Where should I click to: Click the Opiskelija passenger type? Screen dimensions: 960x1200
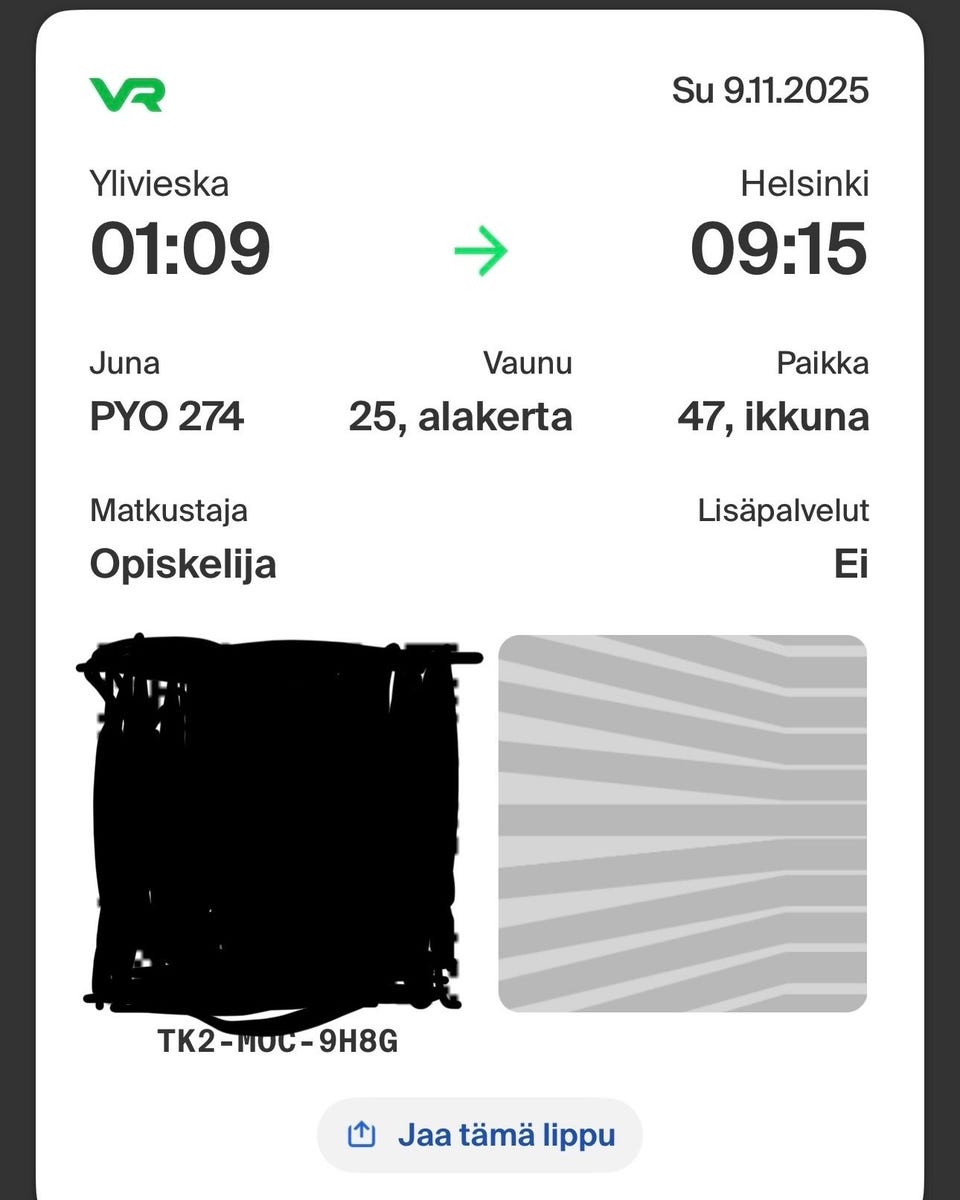(180, 563)
